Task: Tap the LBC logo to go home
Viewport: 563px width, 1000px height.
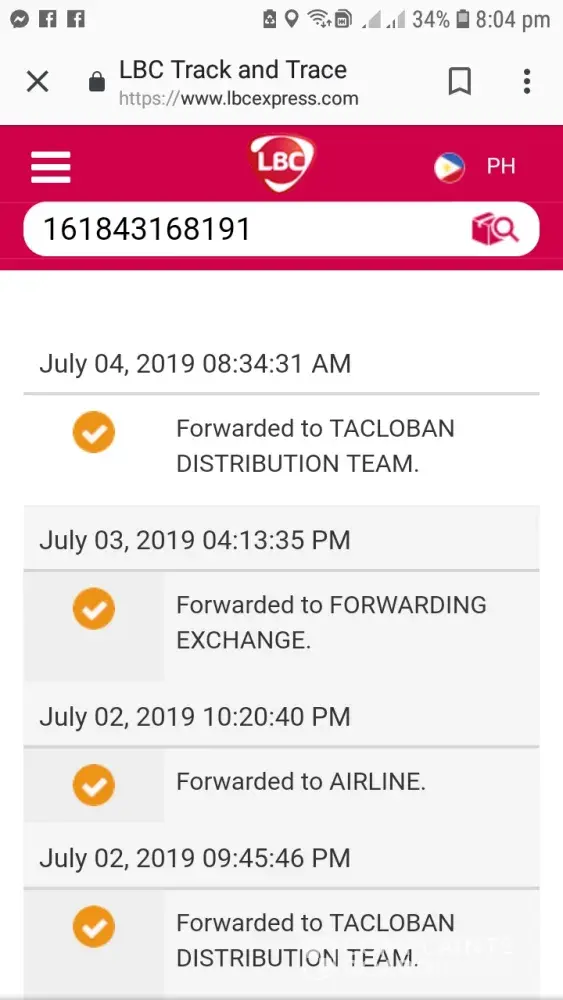Action: (282, 163)
